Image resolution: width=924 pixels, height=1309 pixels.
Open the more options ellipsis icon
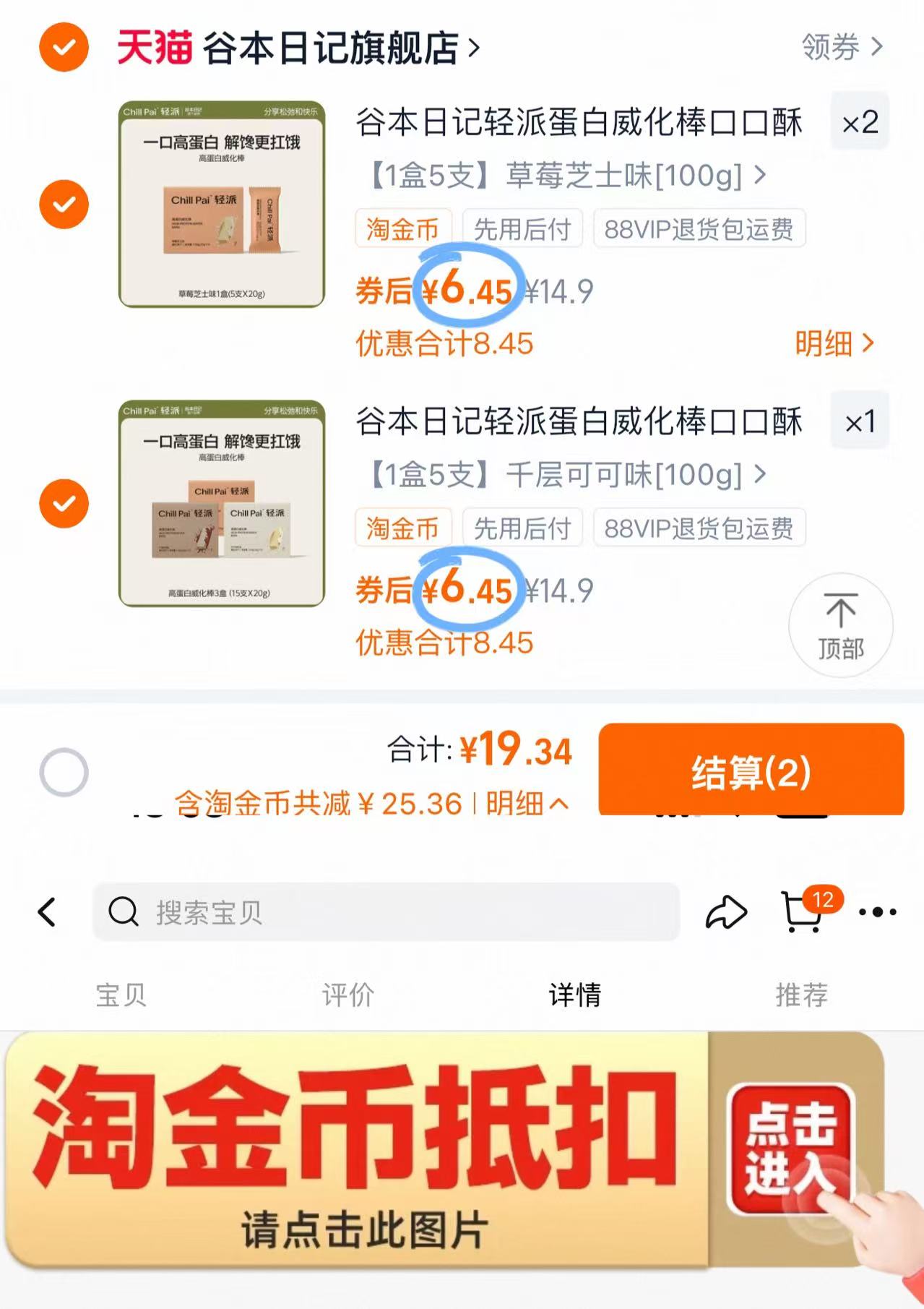pos(876,912)
